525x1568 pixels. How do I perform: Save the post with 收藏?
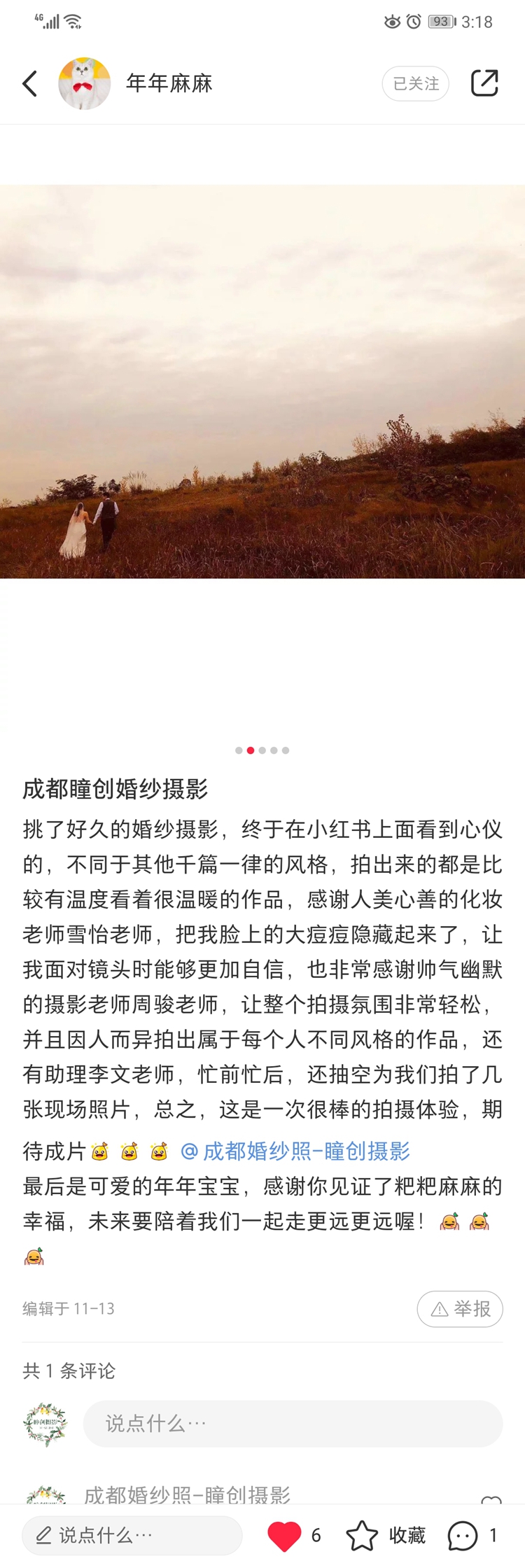click(386, 1536)
